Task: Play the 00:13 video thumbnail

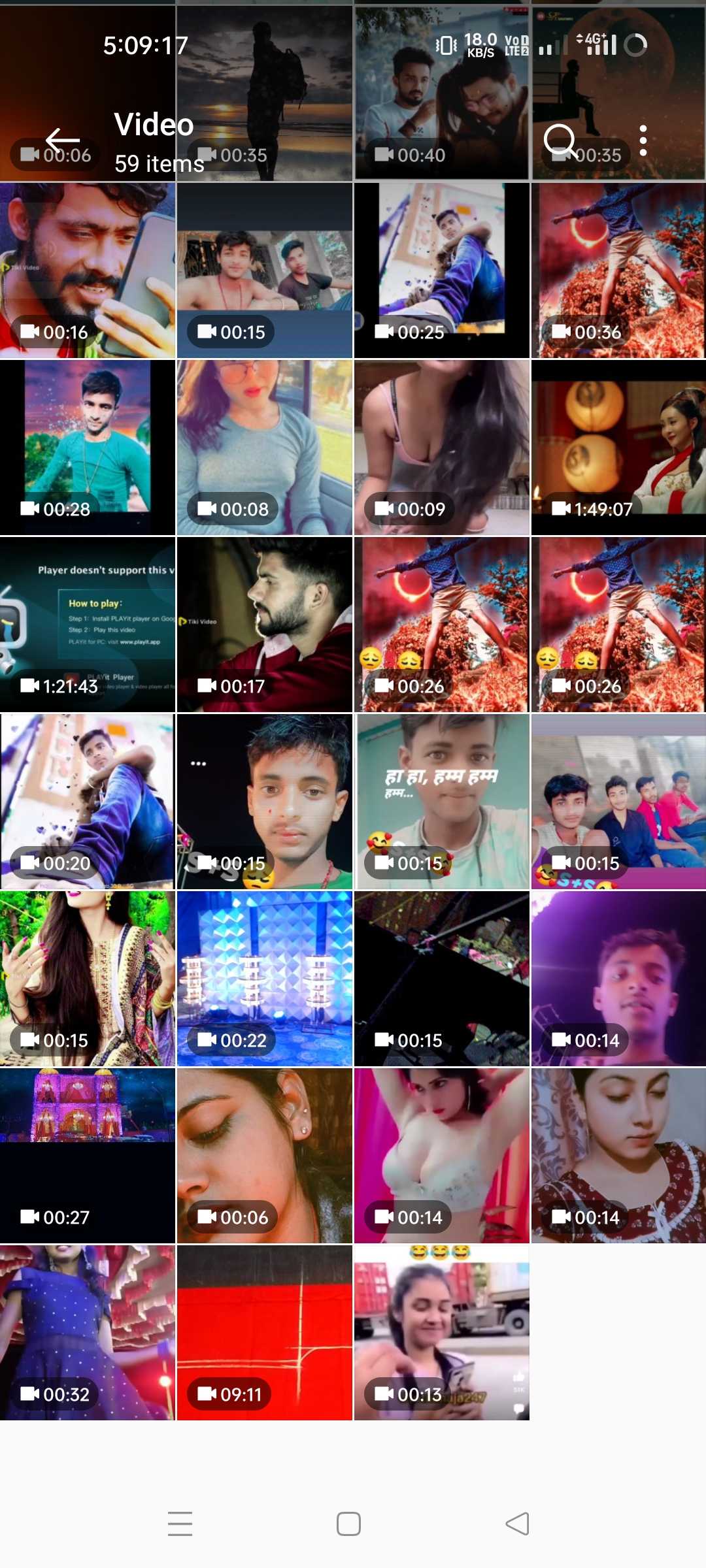Action: [441, 1333]
